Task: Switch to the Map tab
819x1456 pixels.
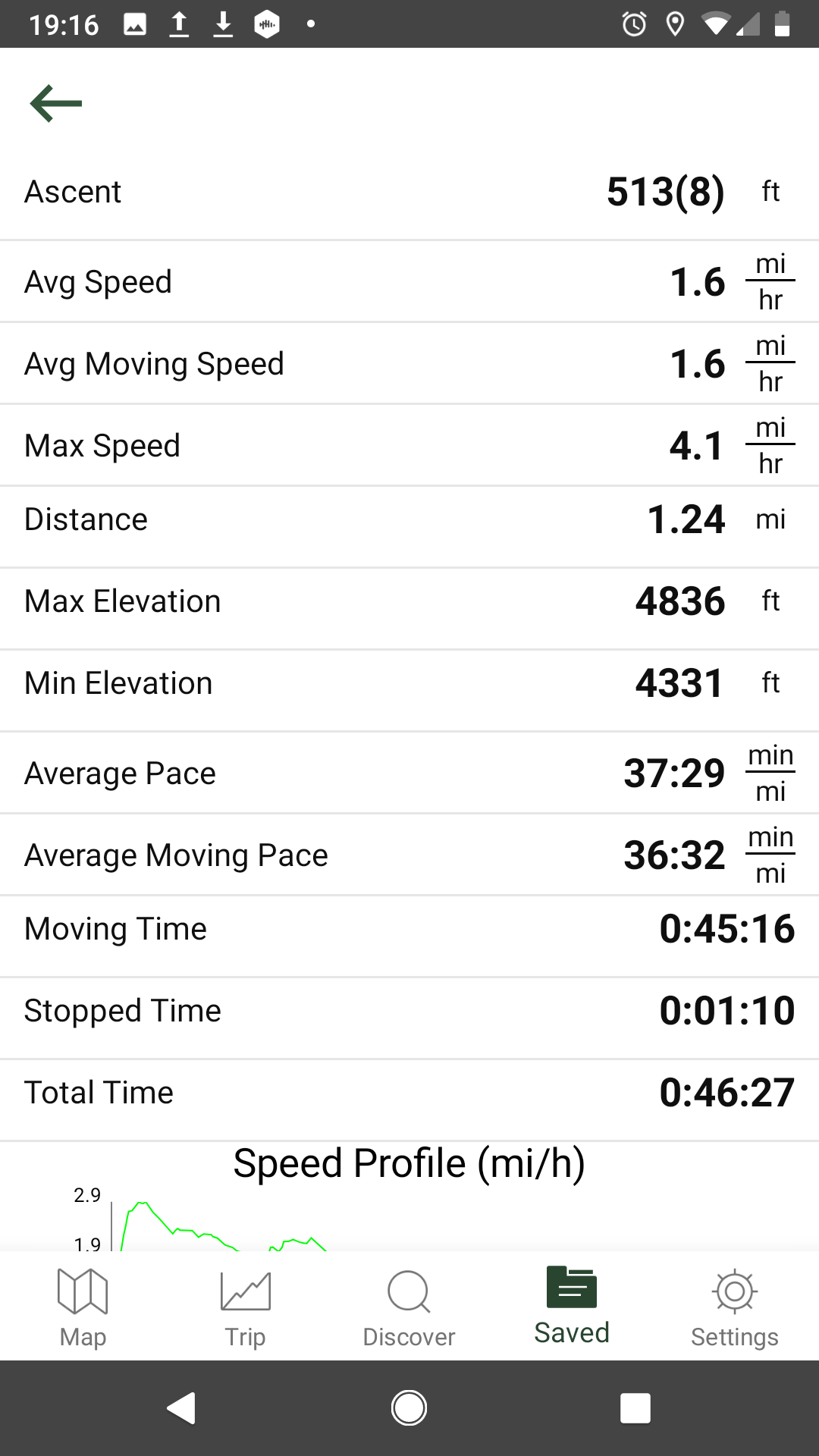Action: (x=83, y=1306)
